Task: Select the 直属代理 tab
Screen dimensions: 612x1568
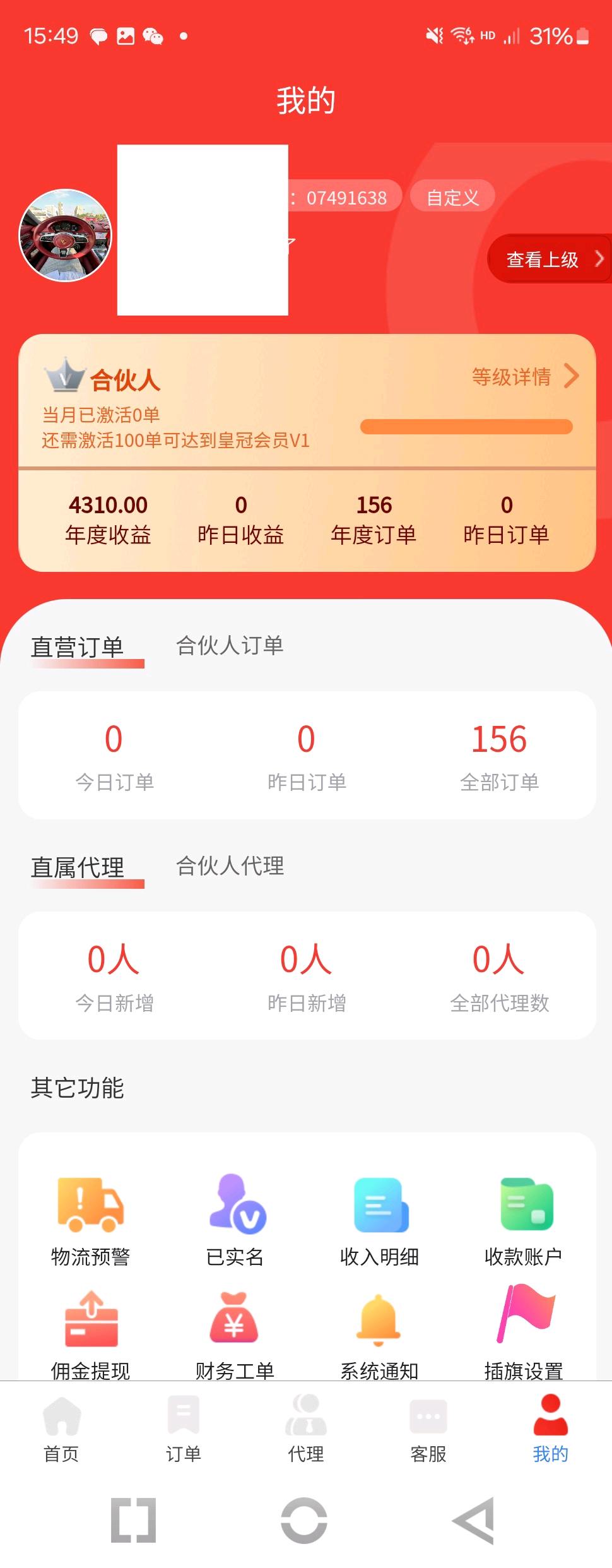Action: 78,867
